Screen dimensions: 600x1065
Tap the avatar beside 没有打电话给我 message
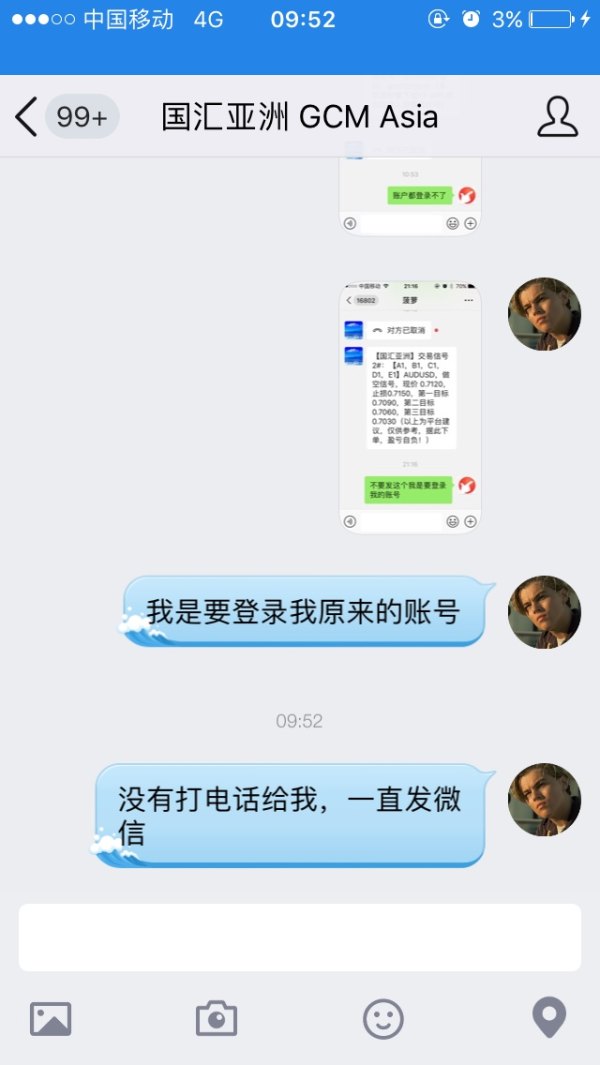pyautogui.click(x=544, y=799)
